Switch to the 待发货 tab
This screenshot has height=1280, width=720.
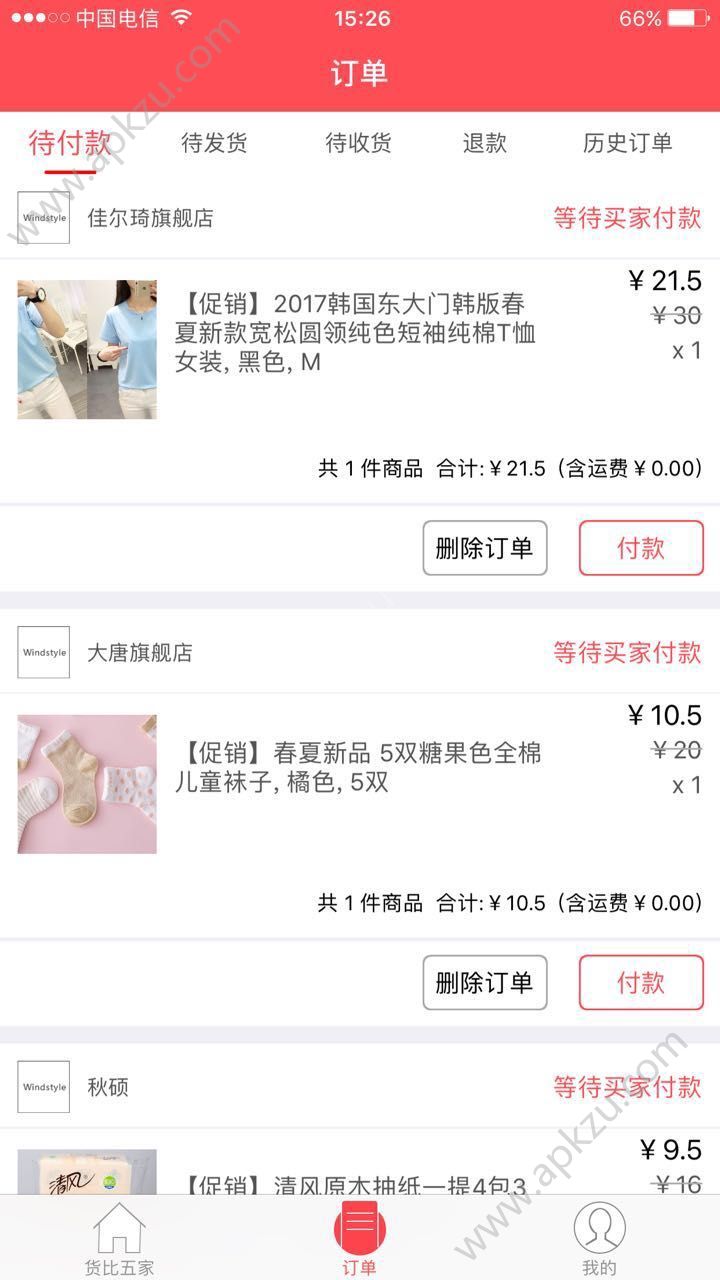[213, 143]
